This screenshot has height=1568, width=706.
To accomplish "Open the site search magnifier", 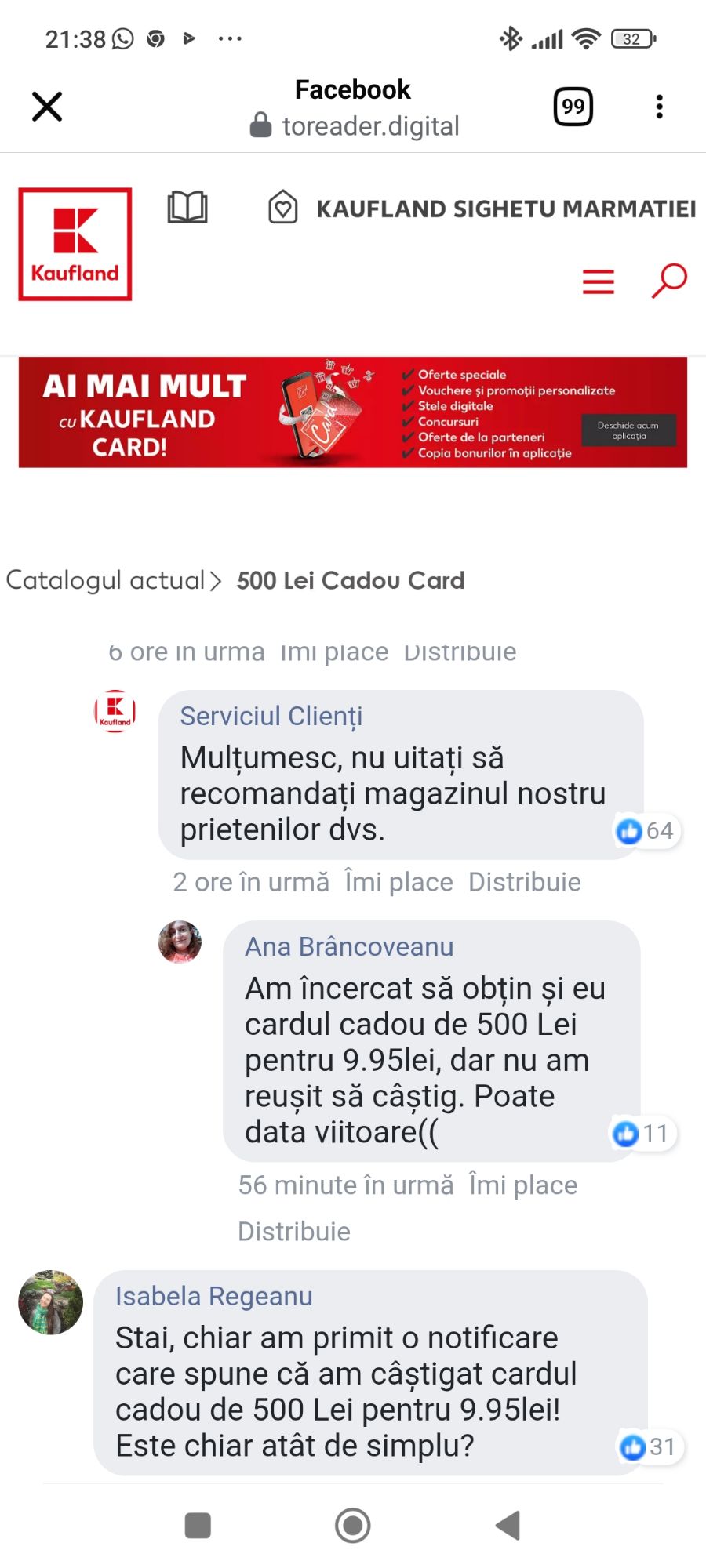I will coord(669,281).
